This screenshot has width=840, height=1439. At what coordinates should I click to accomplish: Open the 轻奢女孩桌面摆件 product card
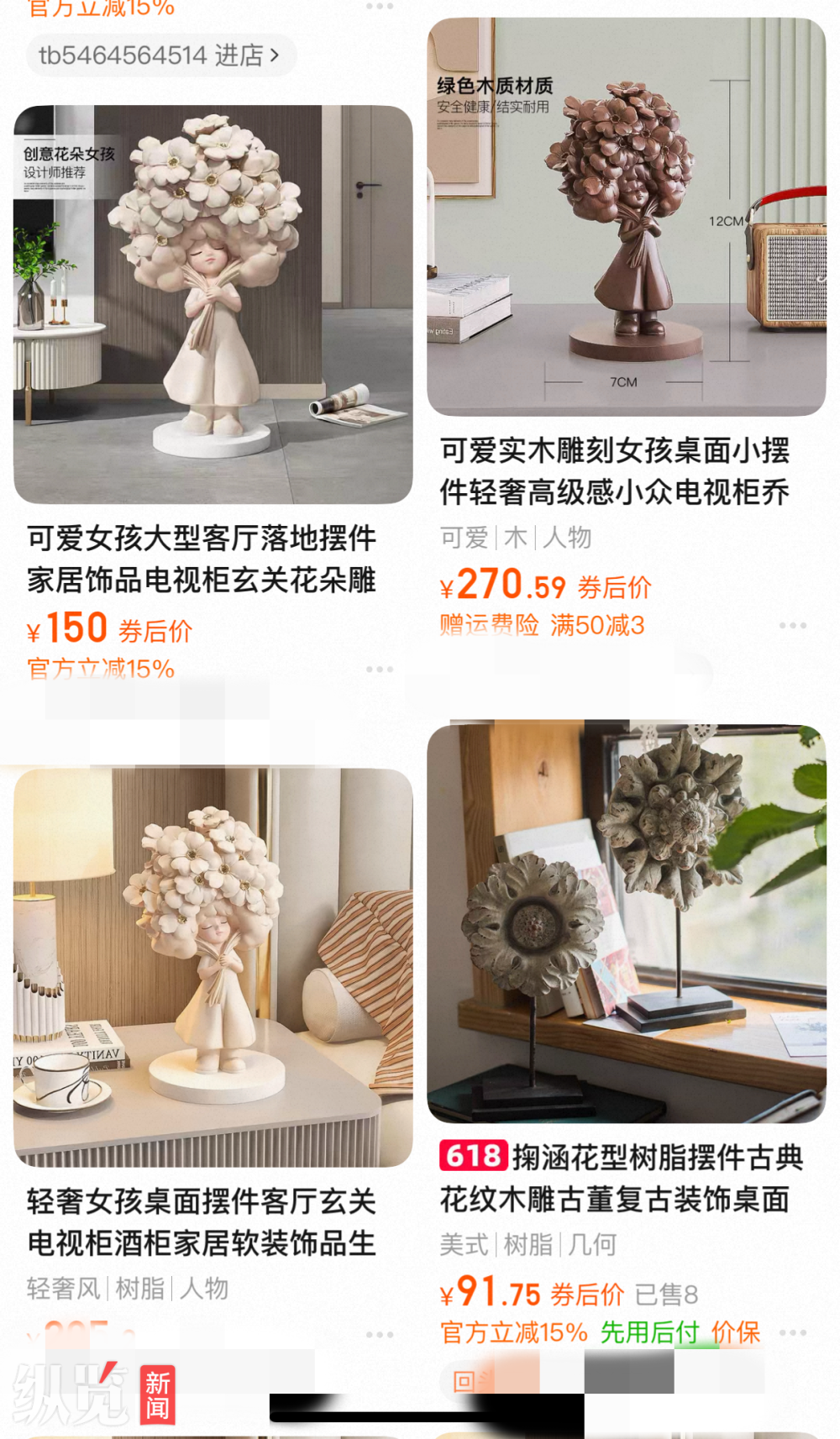tap(213, 967)
